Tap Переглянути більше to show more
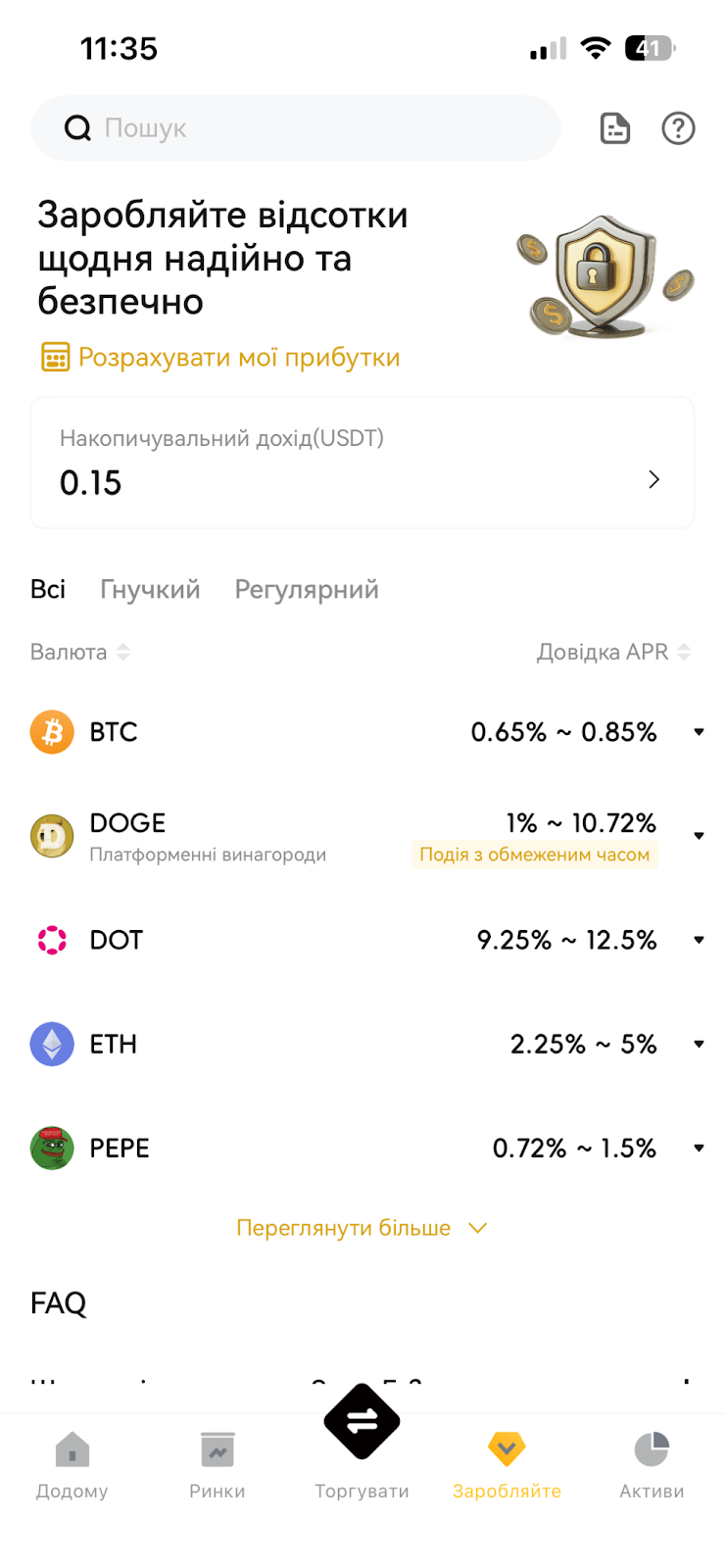Screen dimensions: 725x1568 point(362,1228)
